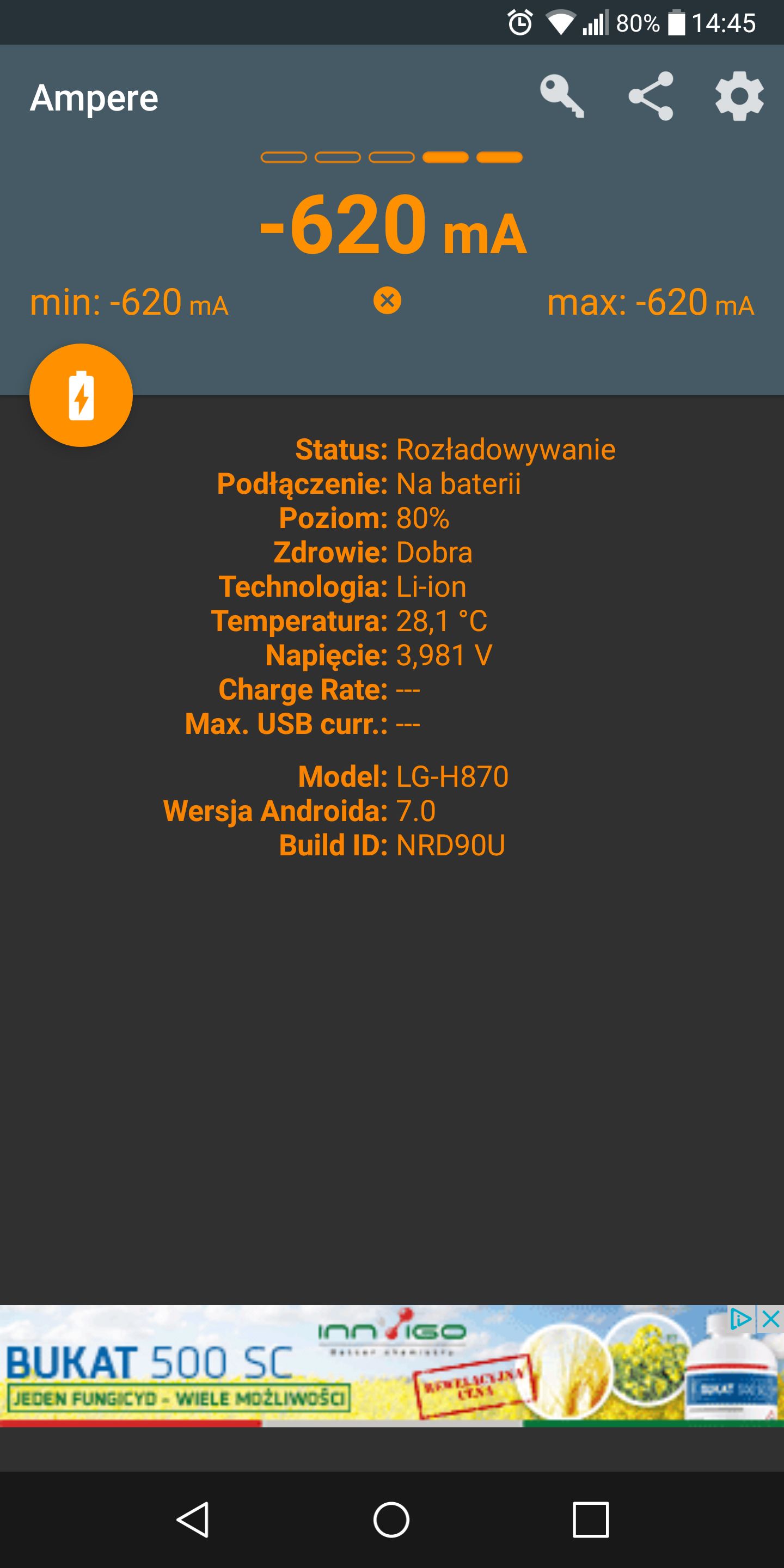Open the AdChoices info icon
This screenshot has height=1568, width=784.
coord(741,1319)
